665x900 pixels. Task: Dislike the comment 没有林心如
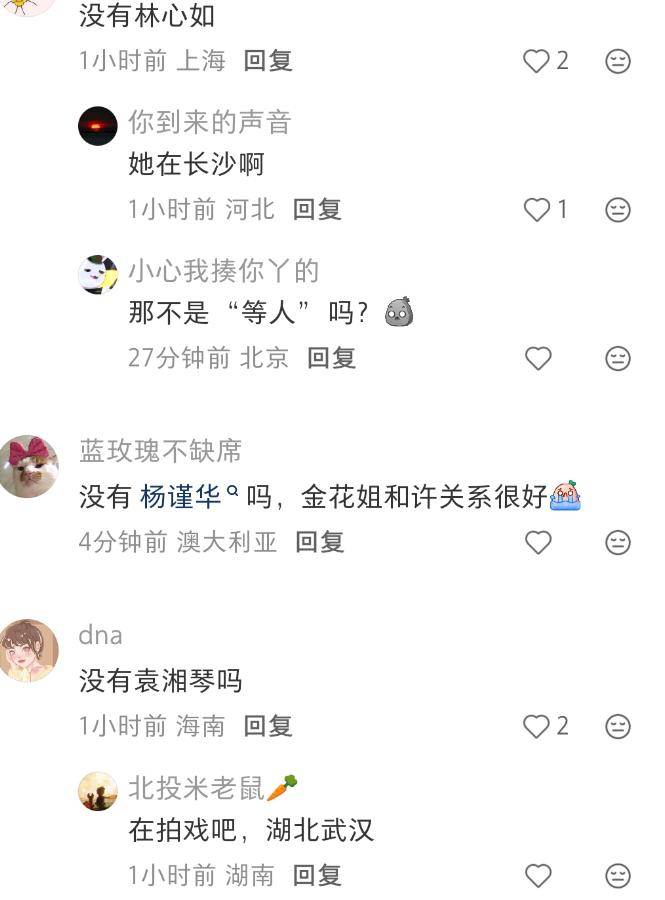point(618,61)
